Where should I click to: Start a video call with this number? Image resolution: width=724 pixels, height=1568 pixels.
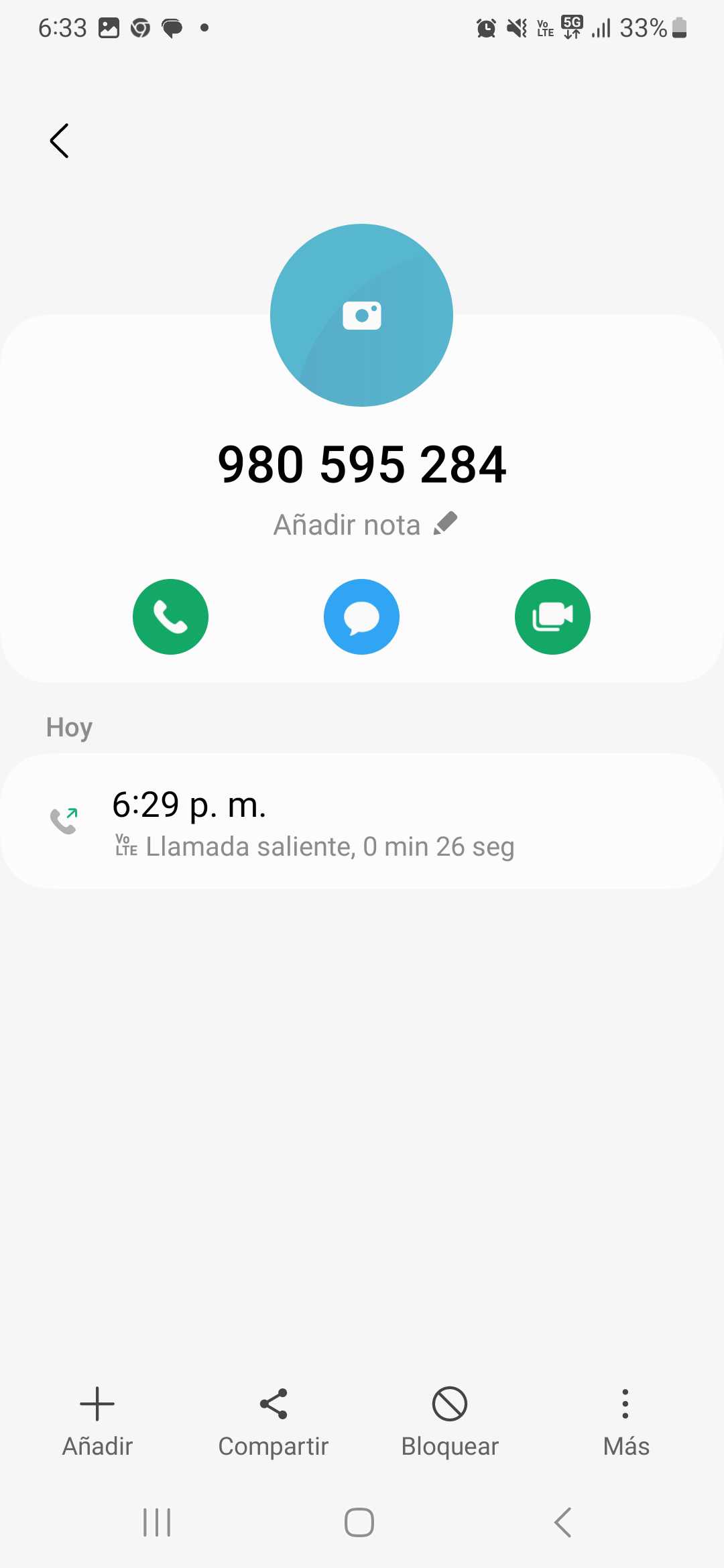[x=552, y=616]
